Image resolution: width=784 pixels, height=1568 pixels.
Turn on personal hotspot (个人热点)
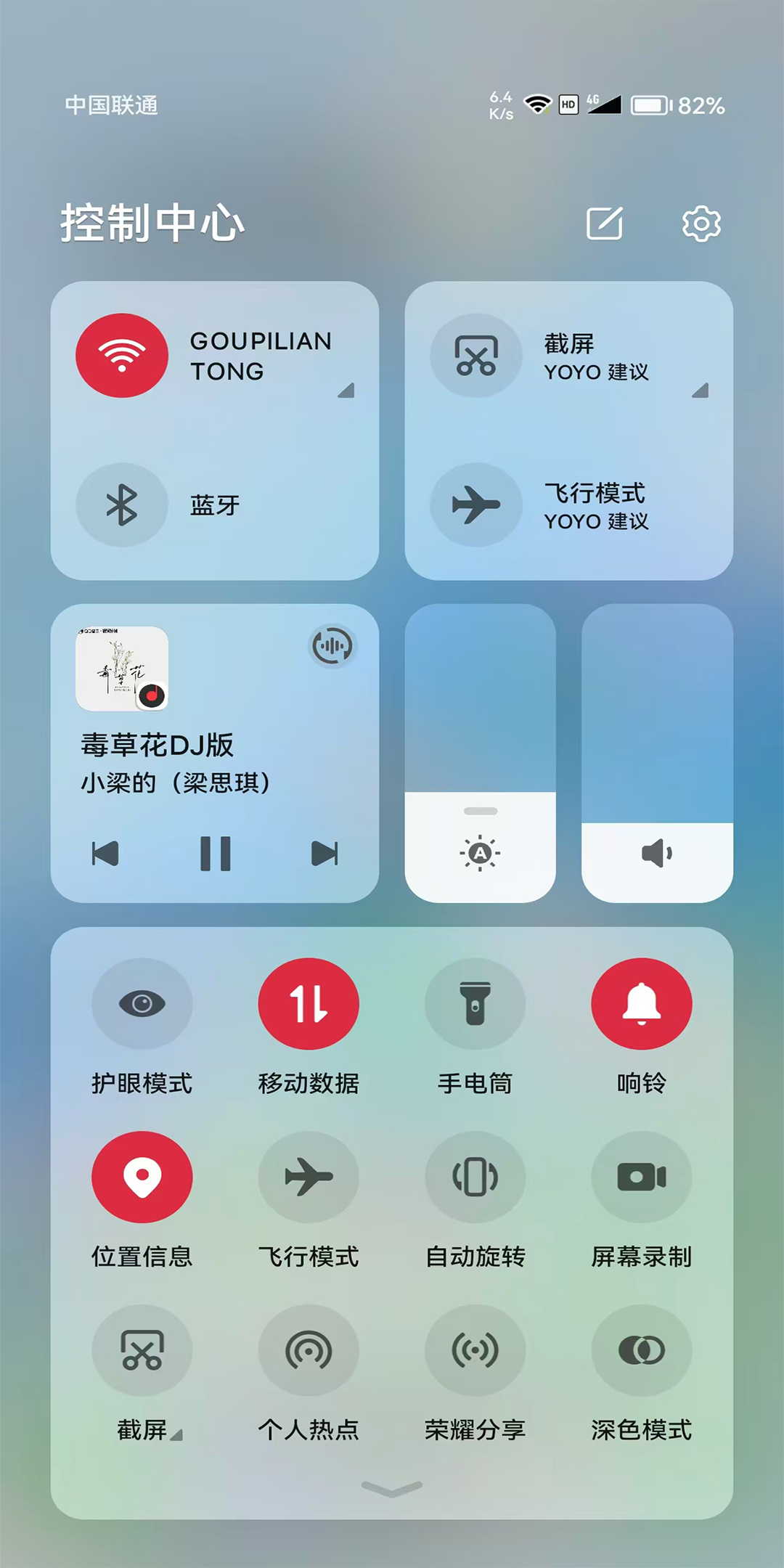[x=309, y=1350]
